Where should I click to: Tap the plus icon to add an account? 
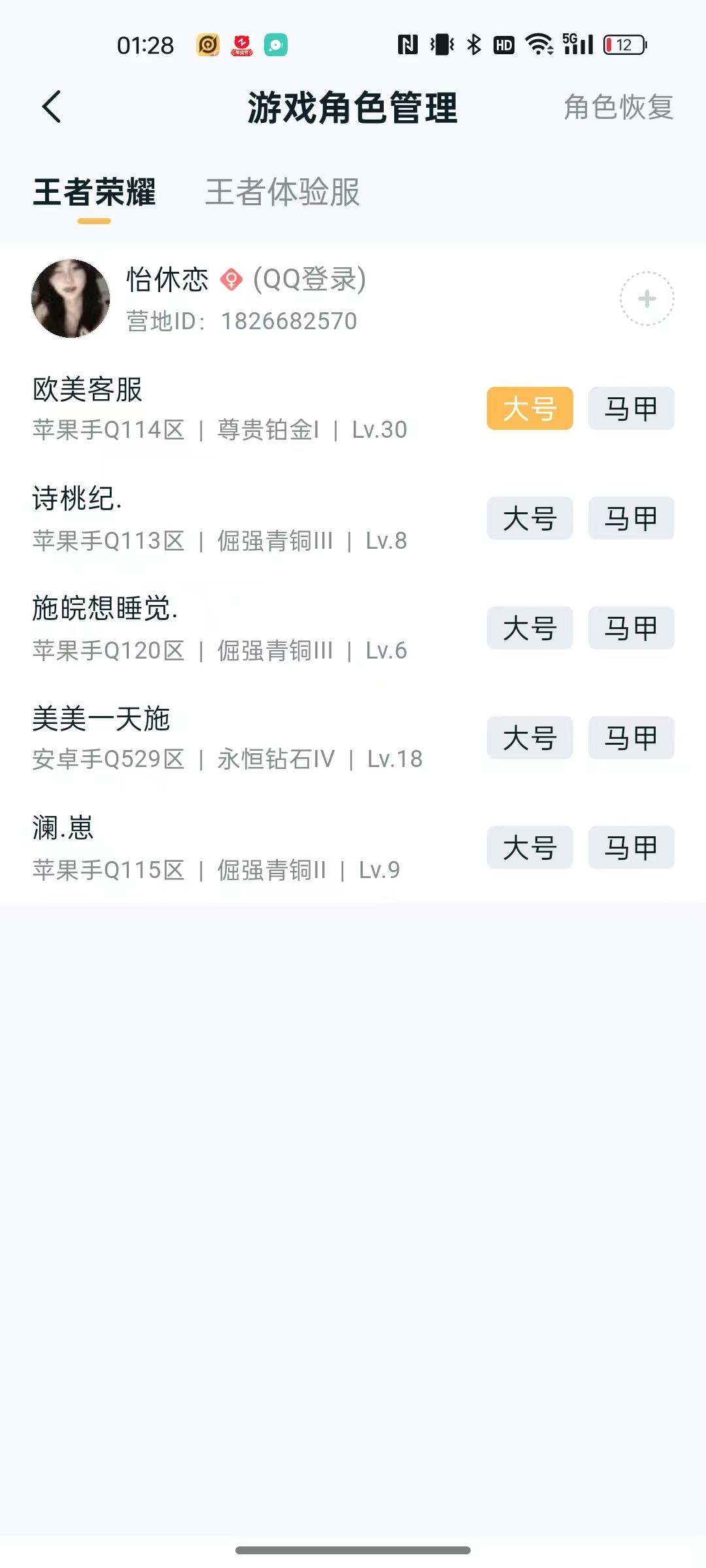[647, 297]
